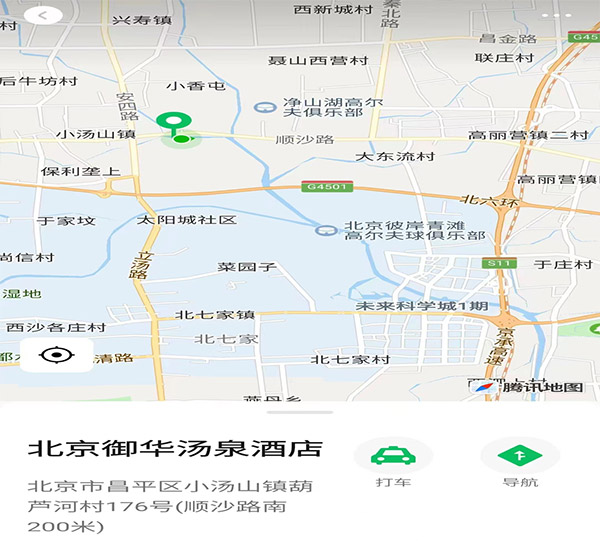600x543 pixels.
Task: Recenter map to my current location
Action: point(57,355)
